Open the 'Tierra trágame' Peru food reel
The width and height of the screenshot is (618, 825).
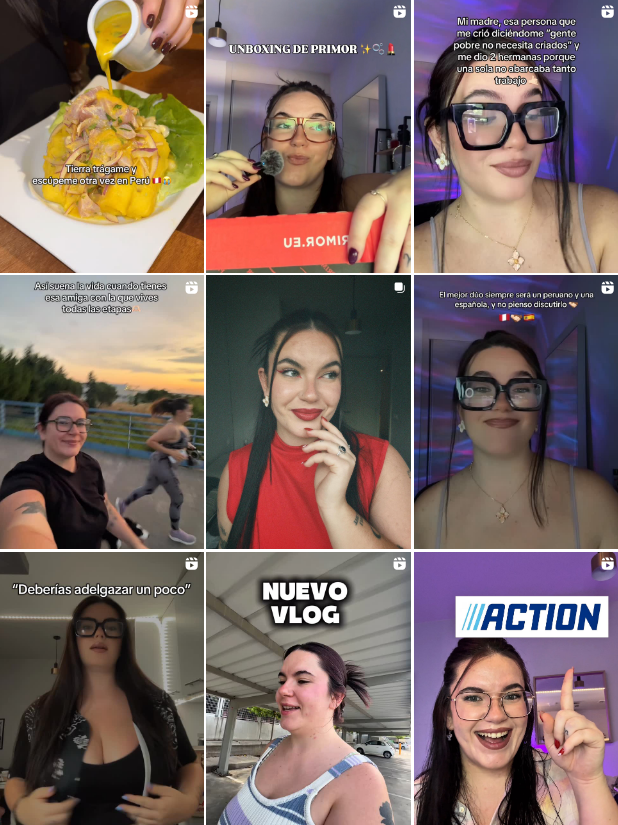tap(102, 136)
